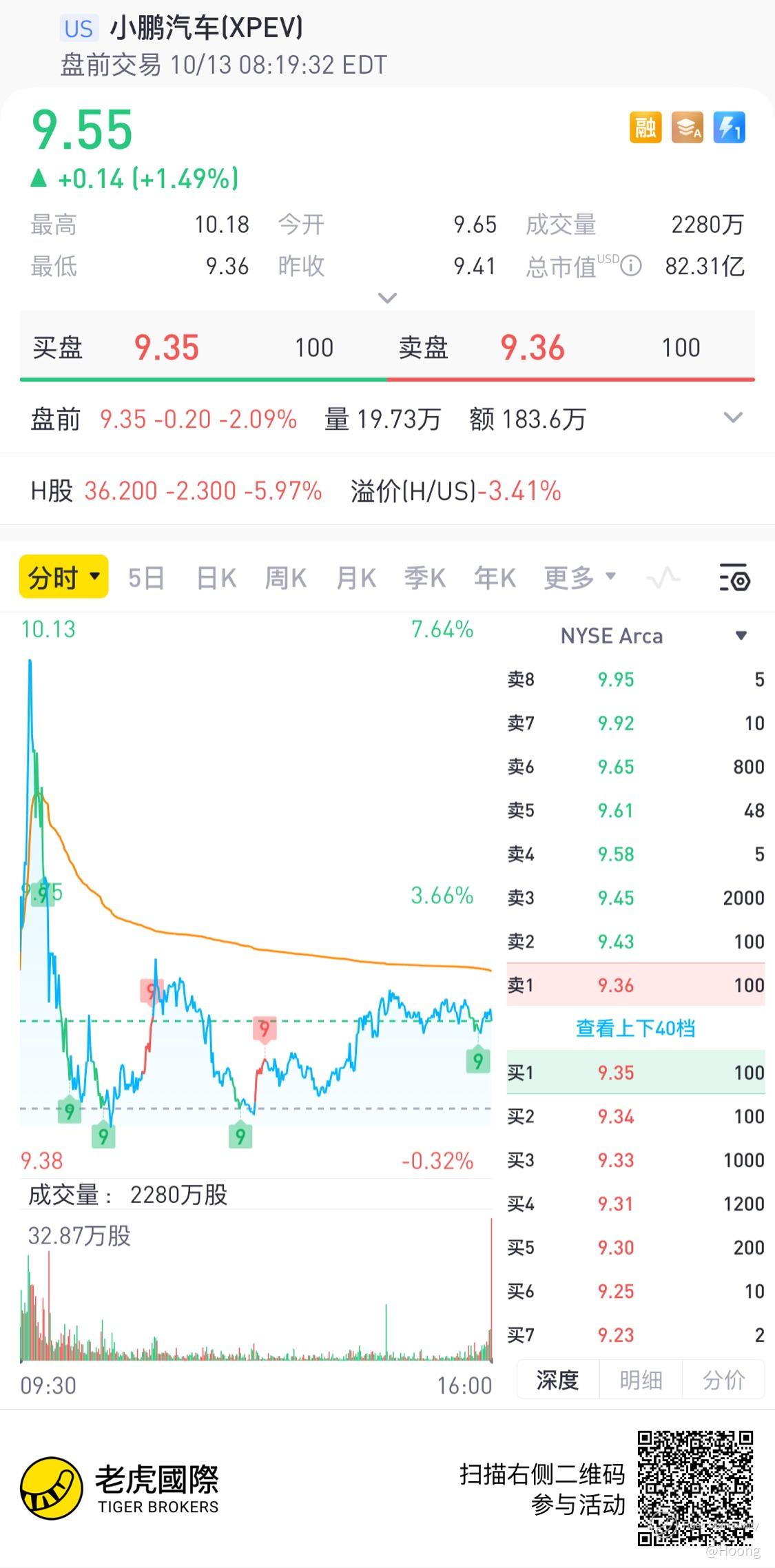The height and width of the screenshot is (1568, 775).
Task: Change the NYSE Arca exchange dropdown
Action: pos(741,635)
